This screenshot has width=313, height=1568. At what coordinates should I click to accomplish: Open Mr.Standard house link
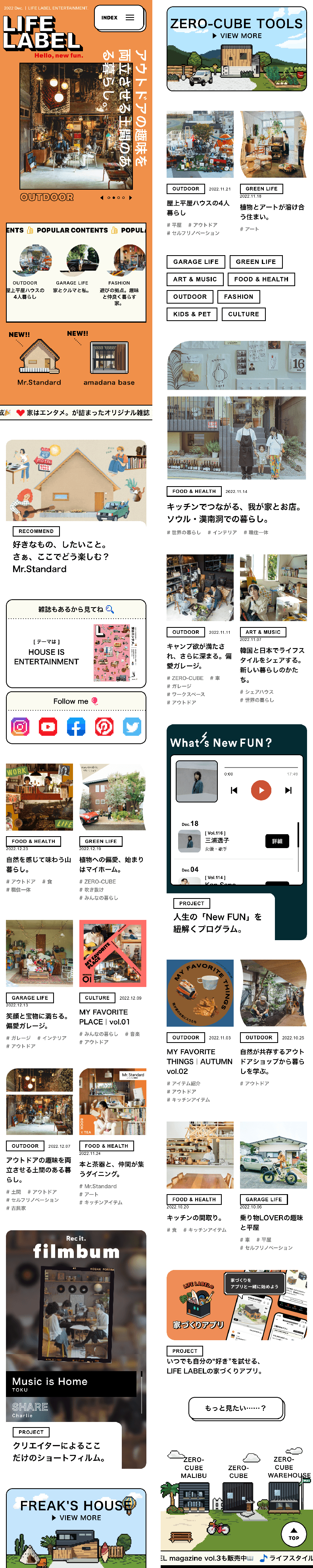(x=39, y=362)
